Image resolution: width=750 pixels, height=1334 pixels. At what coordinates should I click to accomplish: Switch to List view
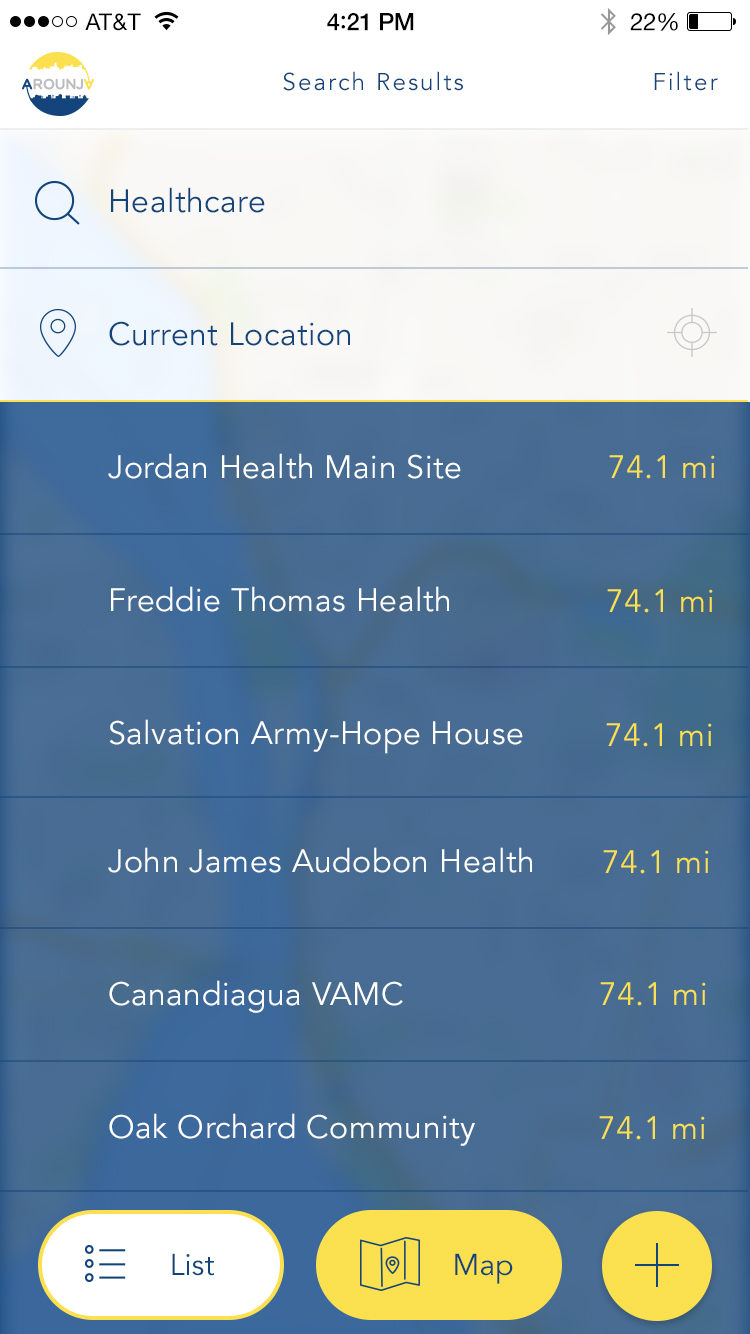160,1264
